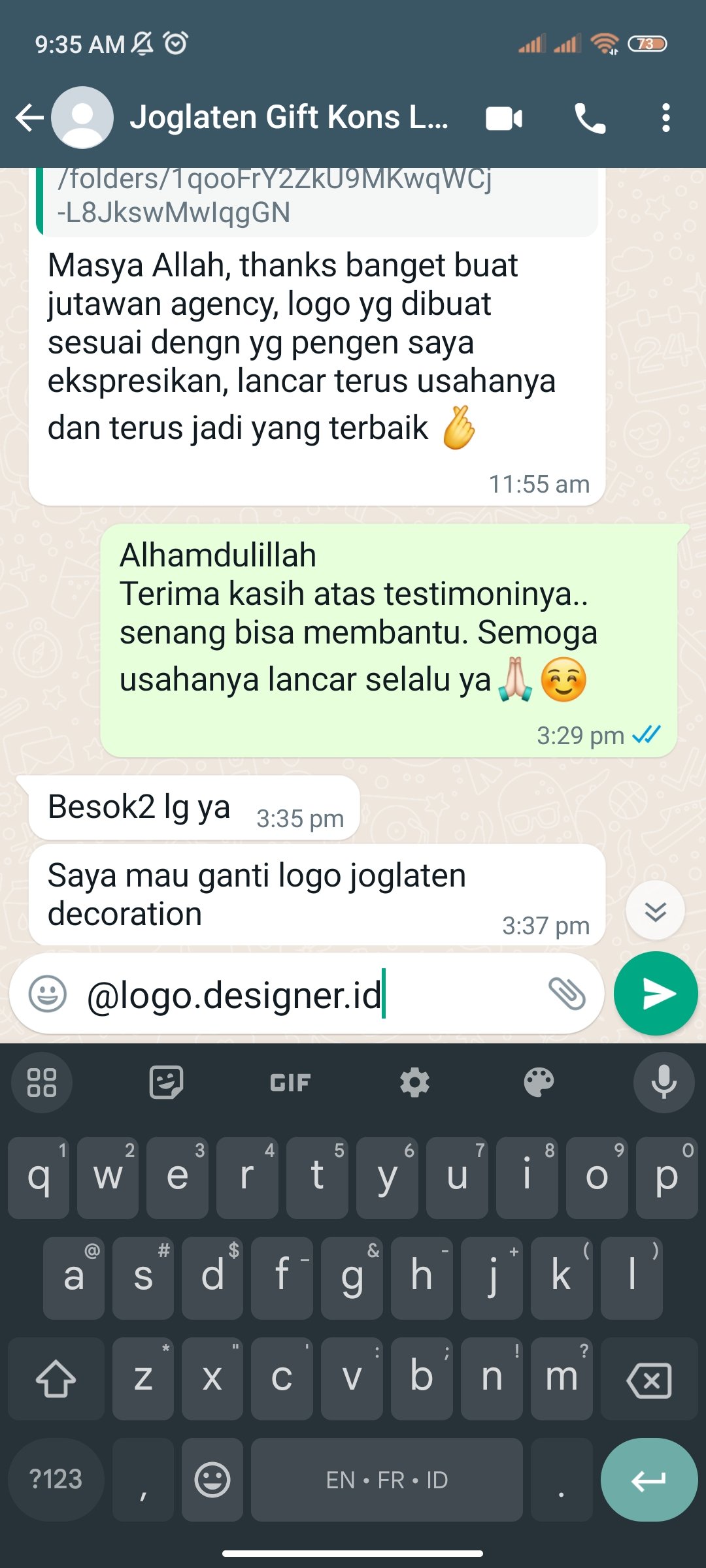Attach a file with the paperclip
706x1568 pixels.
tap(567, 994)
